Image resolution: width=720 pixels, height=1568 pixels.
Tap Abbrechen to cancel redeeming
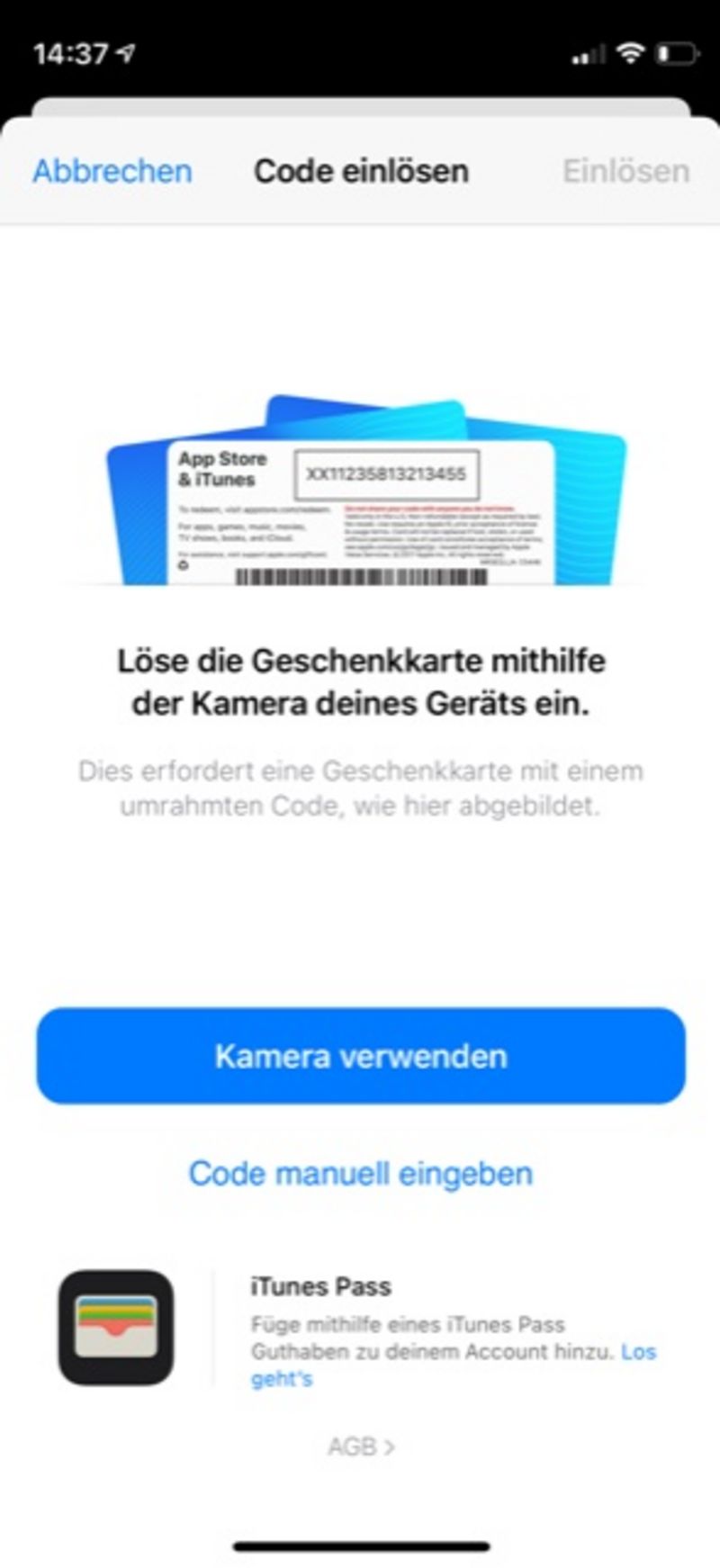click(112, 171)
